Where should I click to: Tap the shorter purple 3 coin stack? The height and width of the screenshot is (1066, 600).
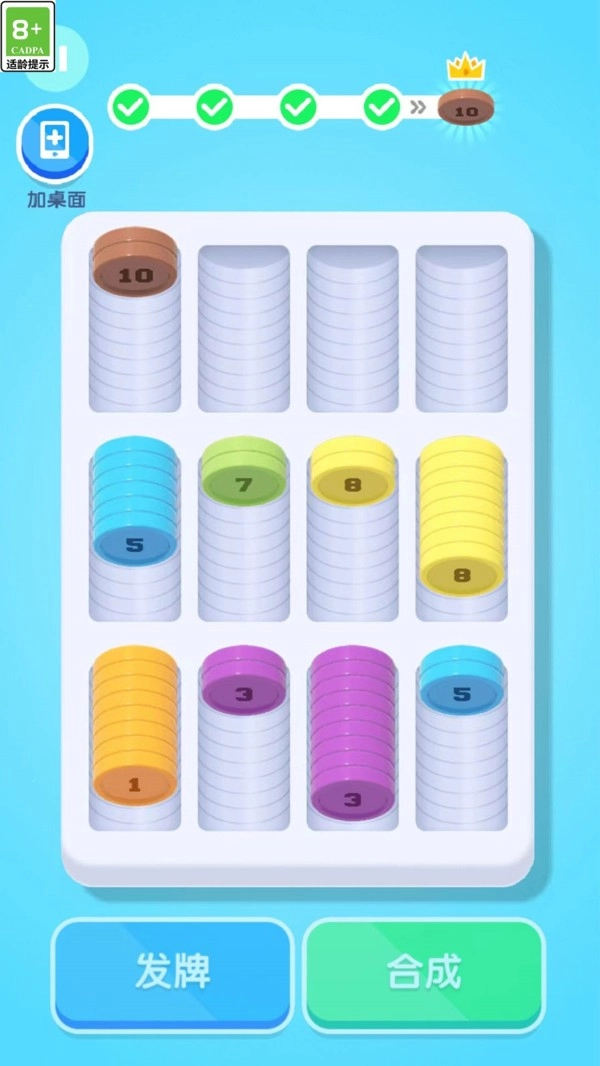click(243, 680)
